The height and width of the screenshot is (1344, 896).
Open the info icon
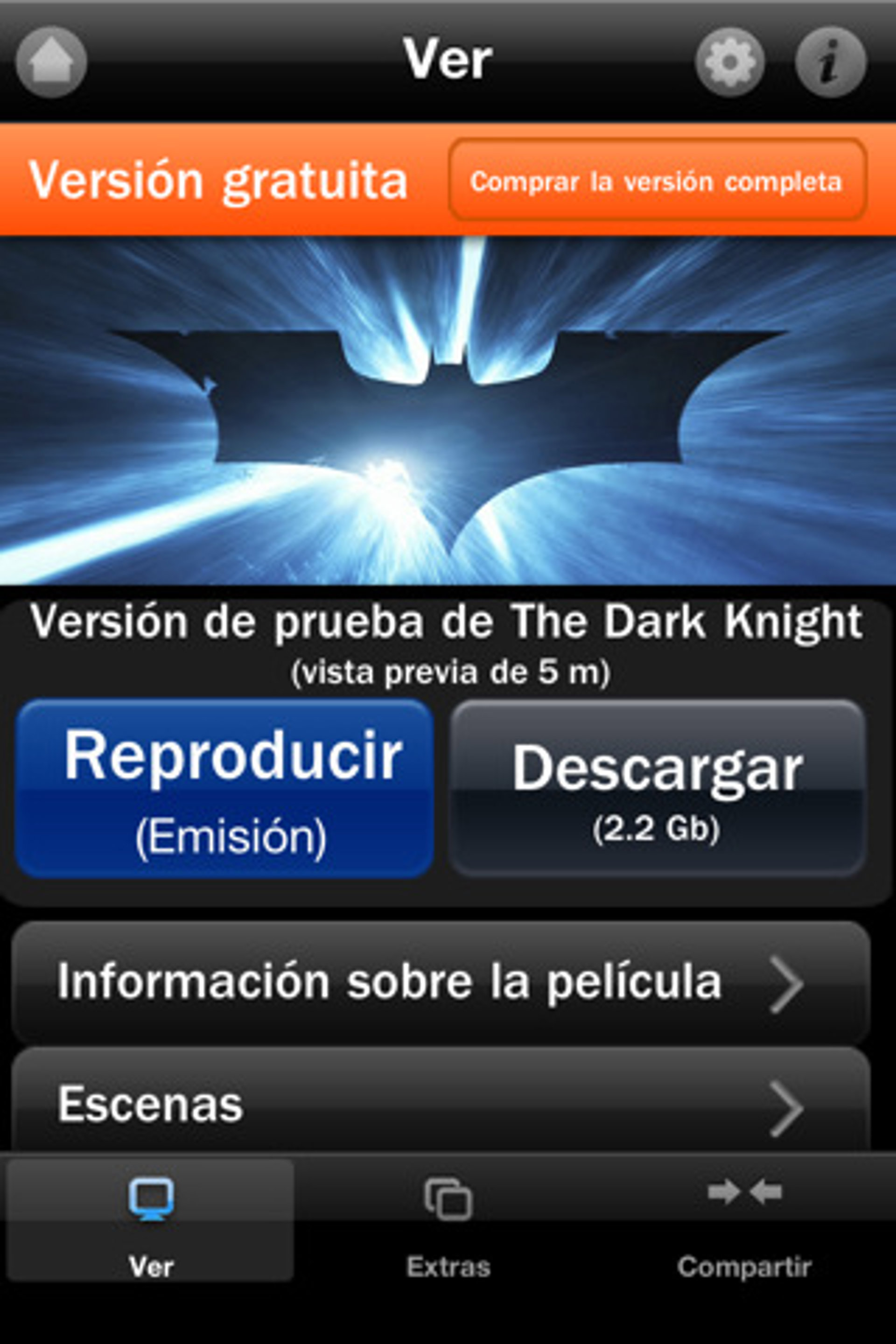[x=830, y=62]
